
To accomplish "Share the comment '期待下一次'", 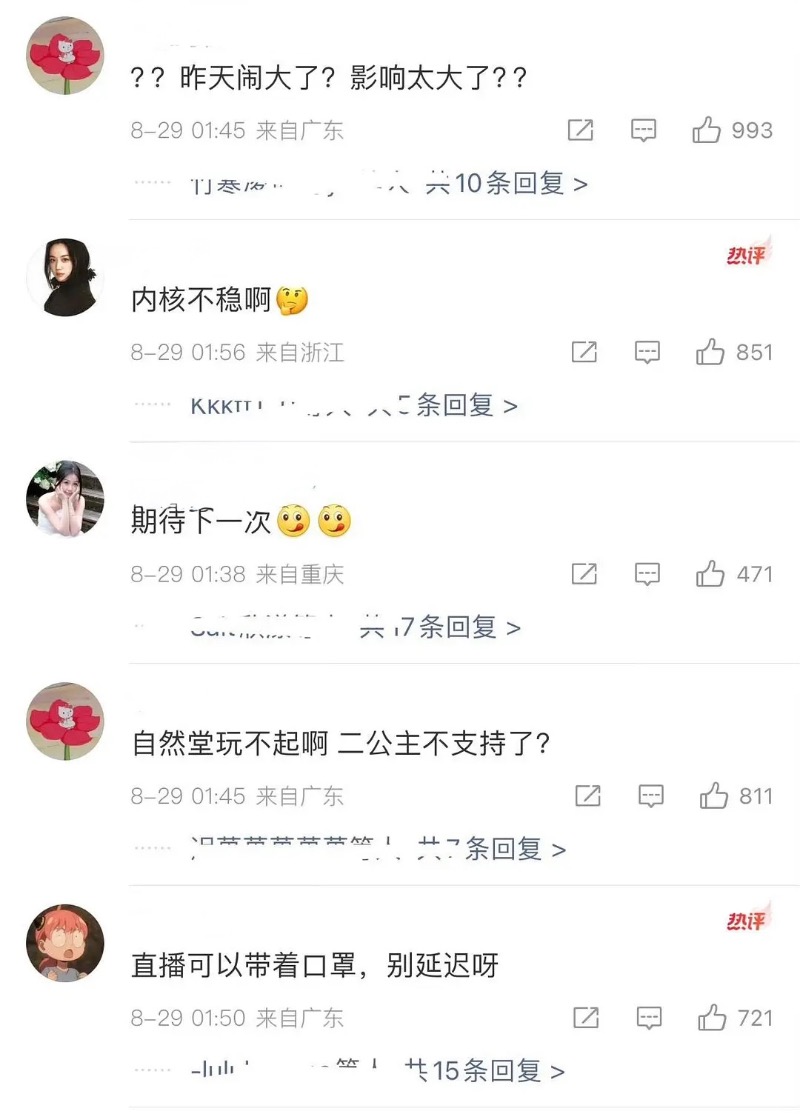I will pos(584,574).
